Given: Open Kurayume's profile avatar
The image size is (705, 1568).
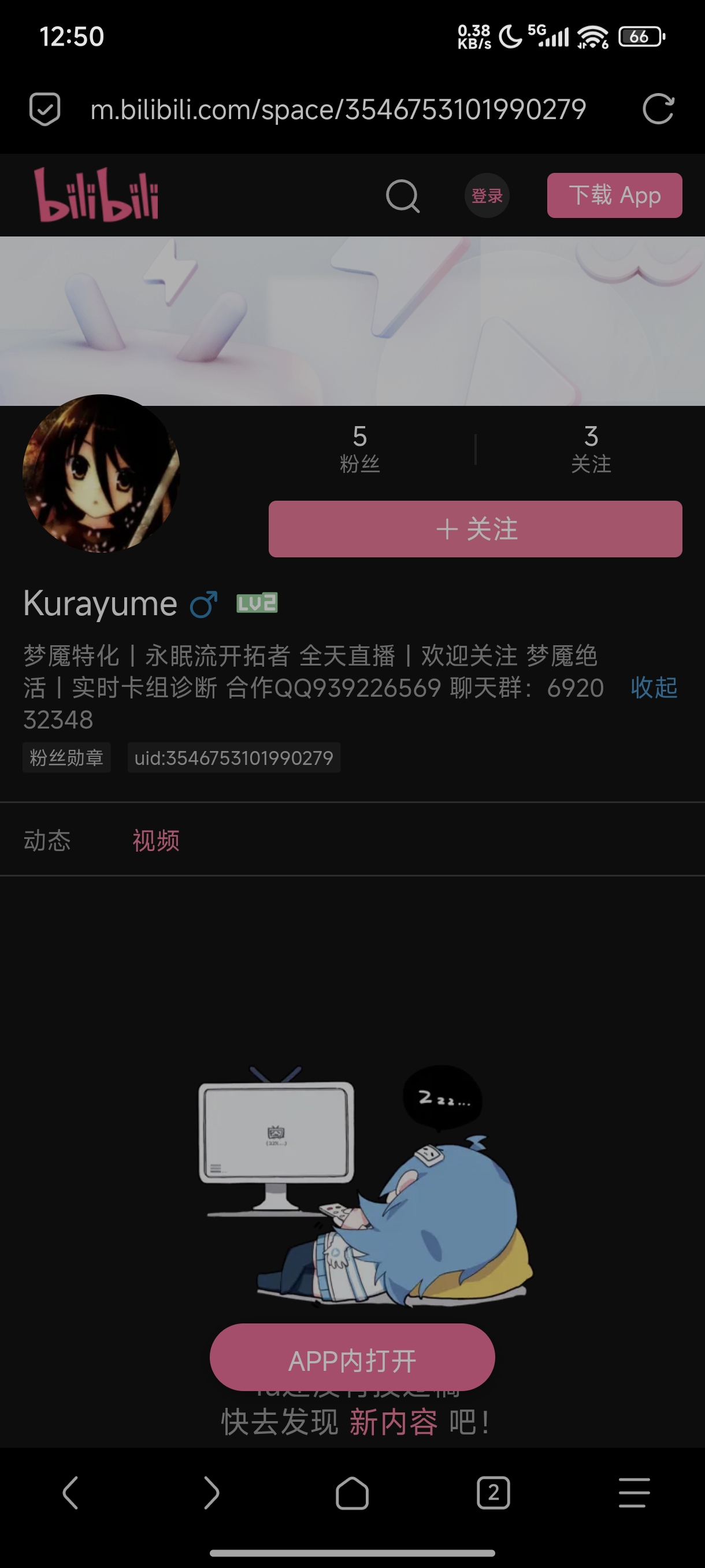Looking at the screenshot, I should click(x=101, y=474).
